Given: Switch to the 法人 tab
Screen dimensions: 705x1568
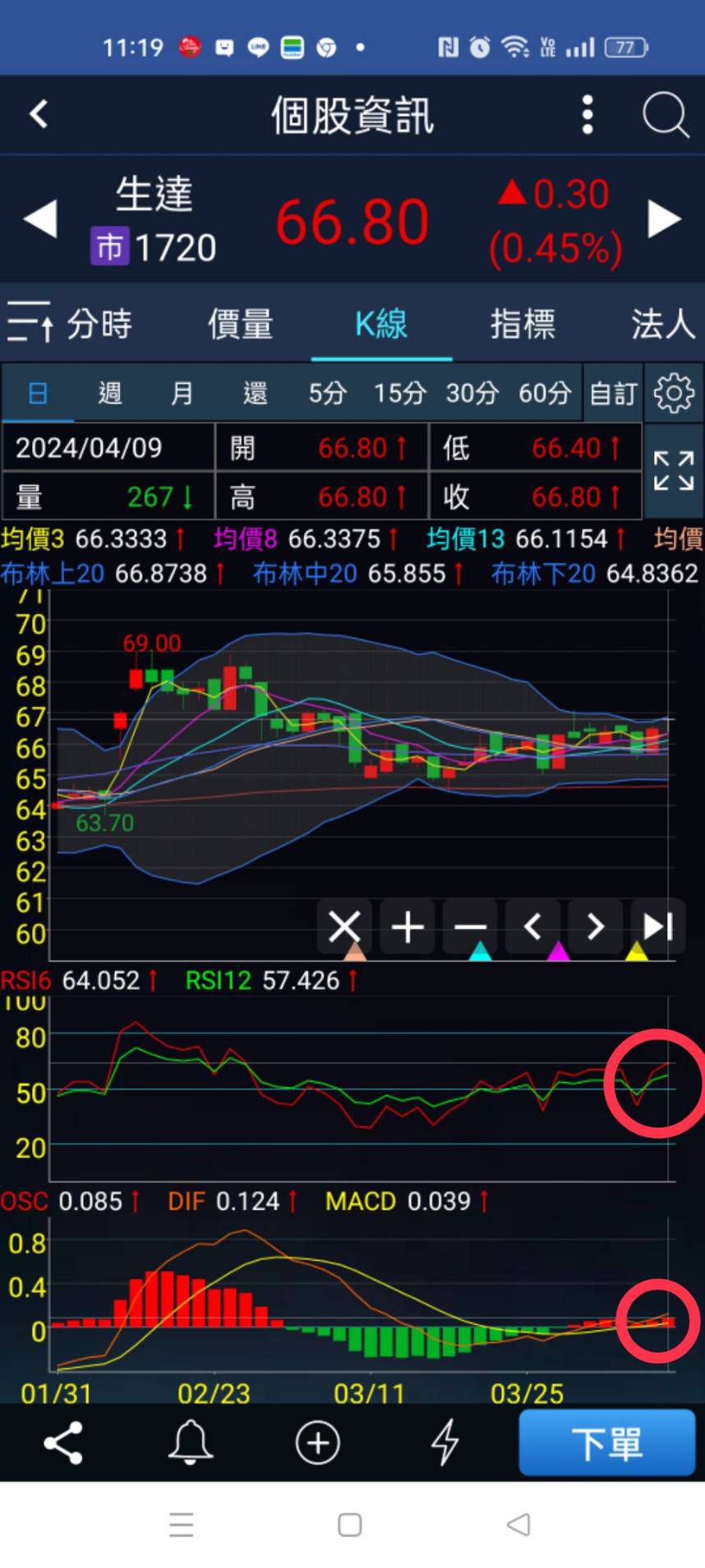Looking at the screenshot, I should pyautogui.click(x=663, y=324).
